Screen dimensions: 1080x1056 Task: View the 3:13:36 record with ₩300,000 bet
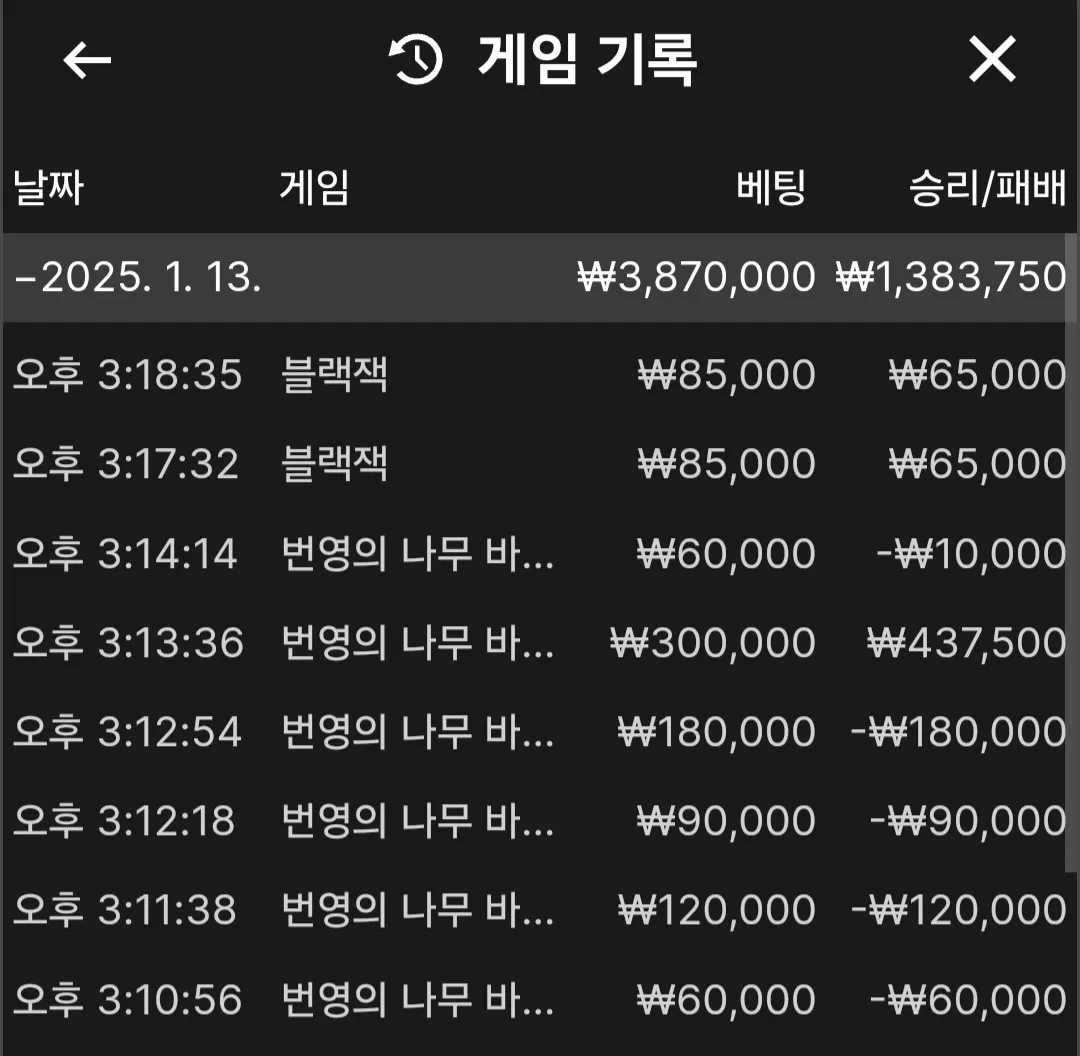(538, 642)
